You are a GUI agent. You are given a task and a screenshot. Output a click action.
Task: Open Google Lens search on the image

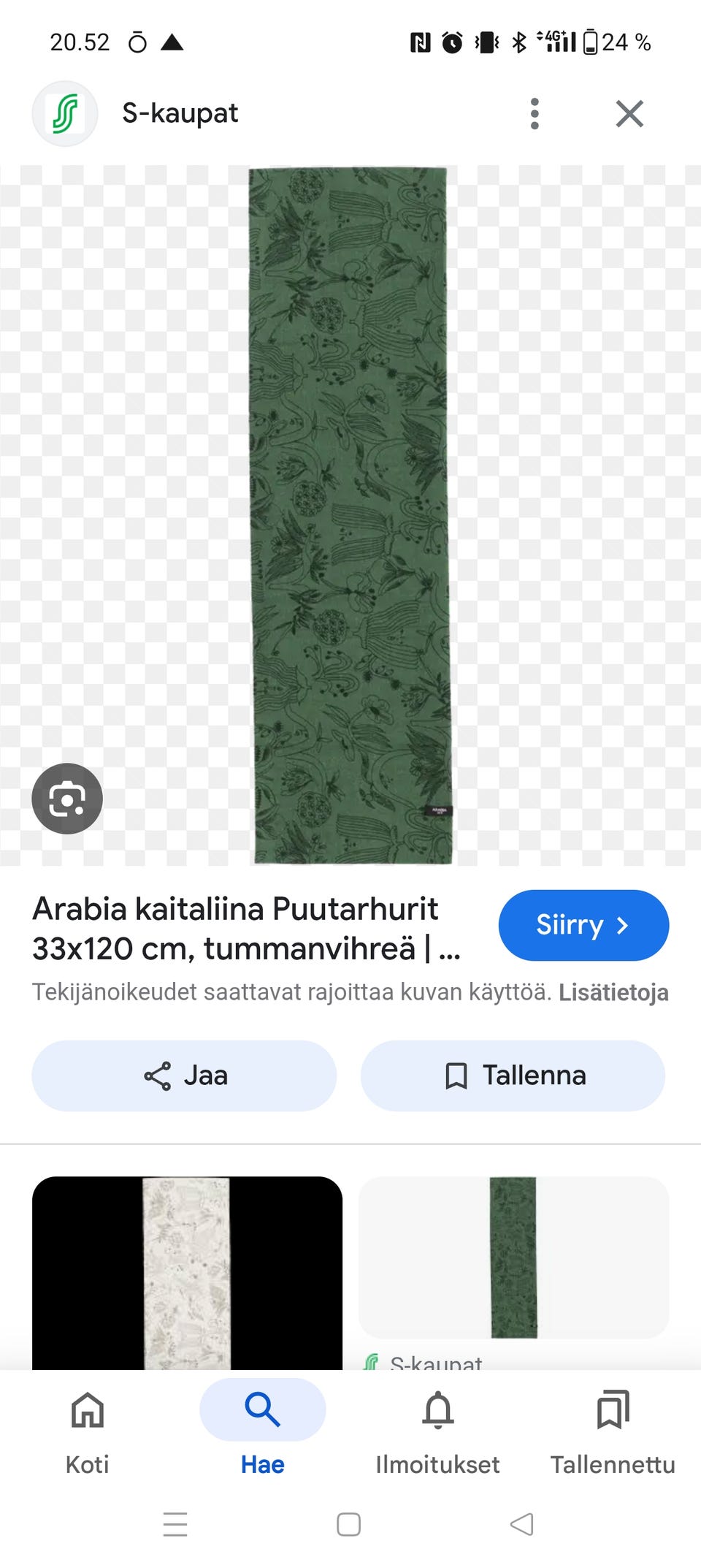[x=67, y=799]
